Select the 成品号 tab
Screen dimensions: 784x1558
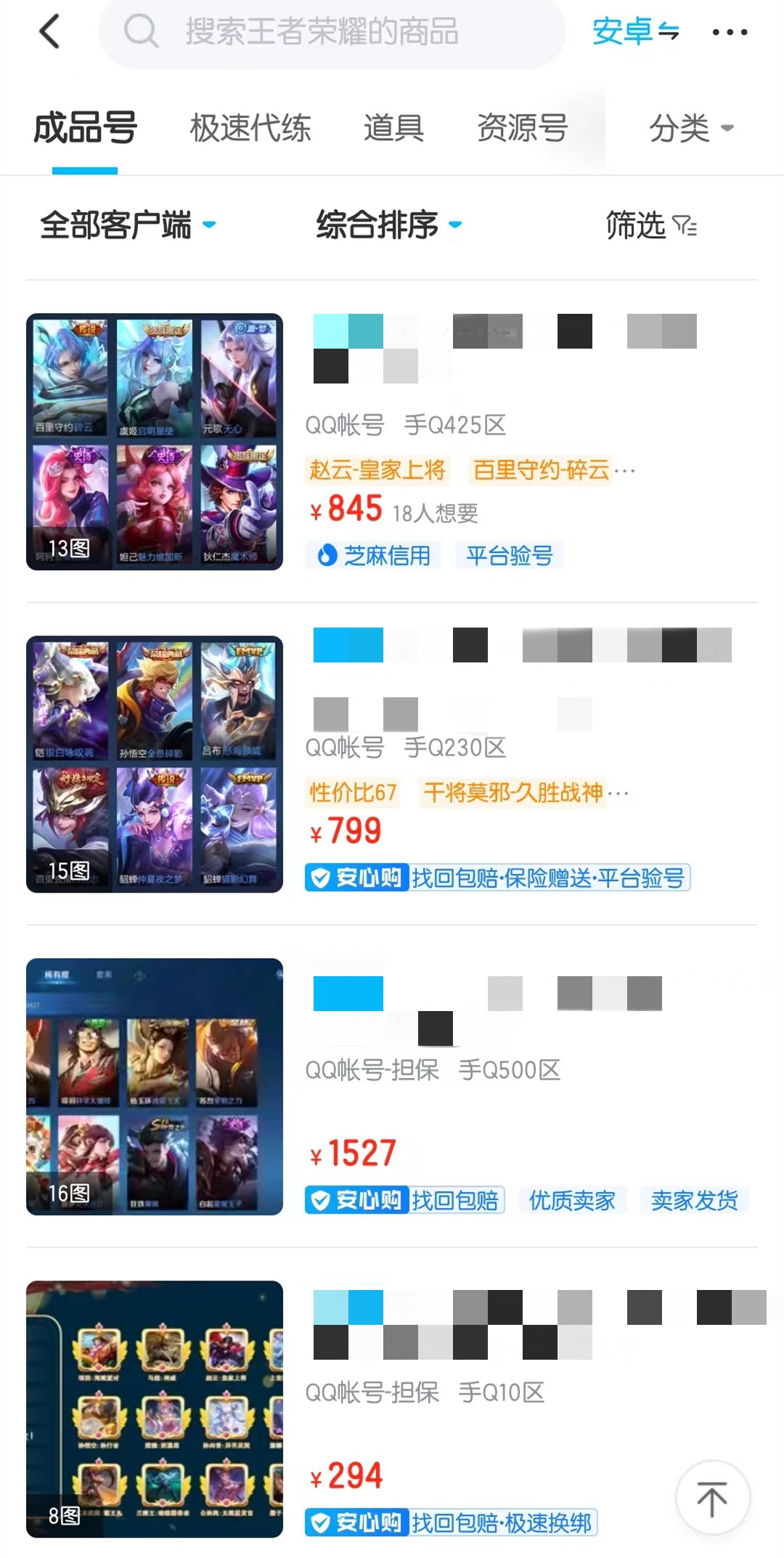(x=85, y=129)
